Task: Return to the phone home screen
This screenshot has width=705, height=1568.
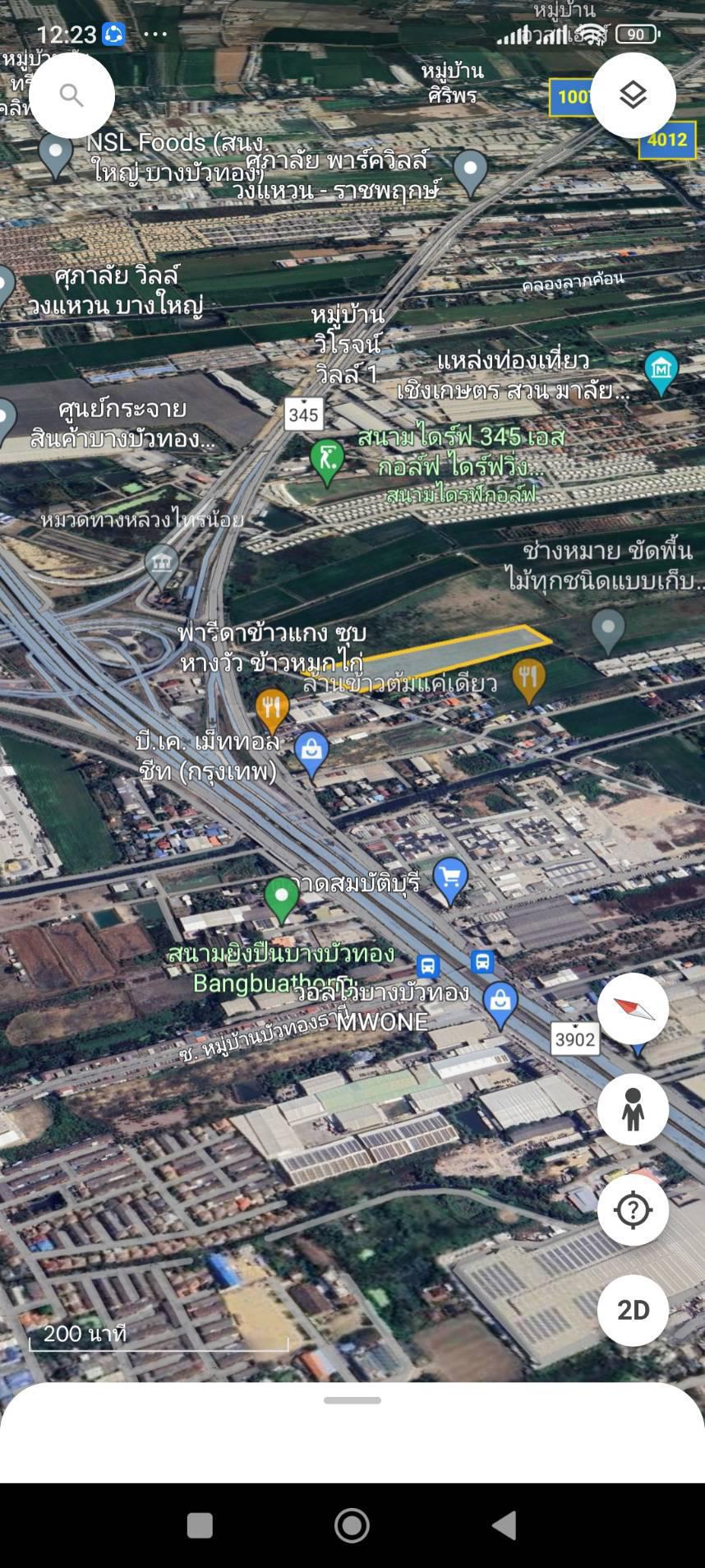Action: (x=352, y=1525)
